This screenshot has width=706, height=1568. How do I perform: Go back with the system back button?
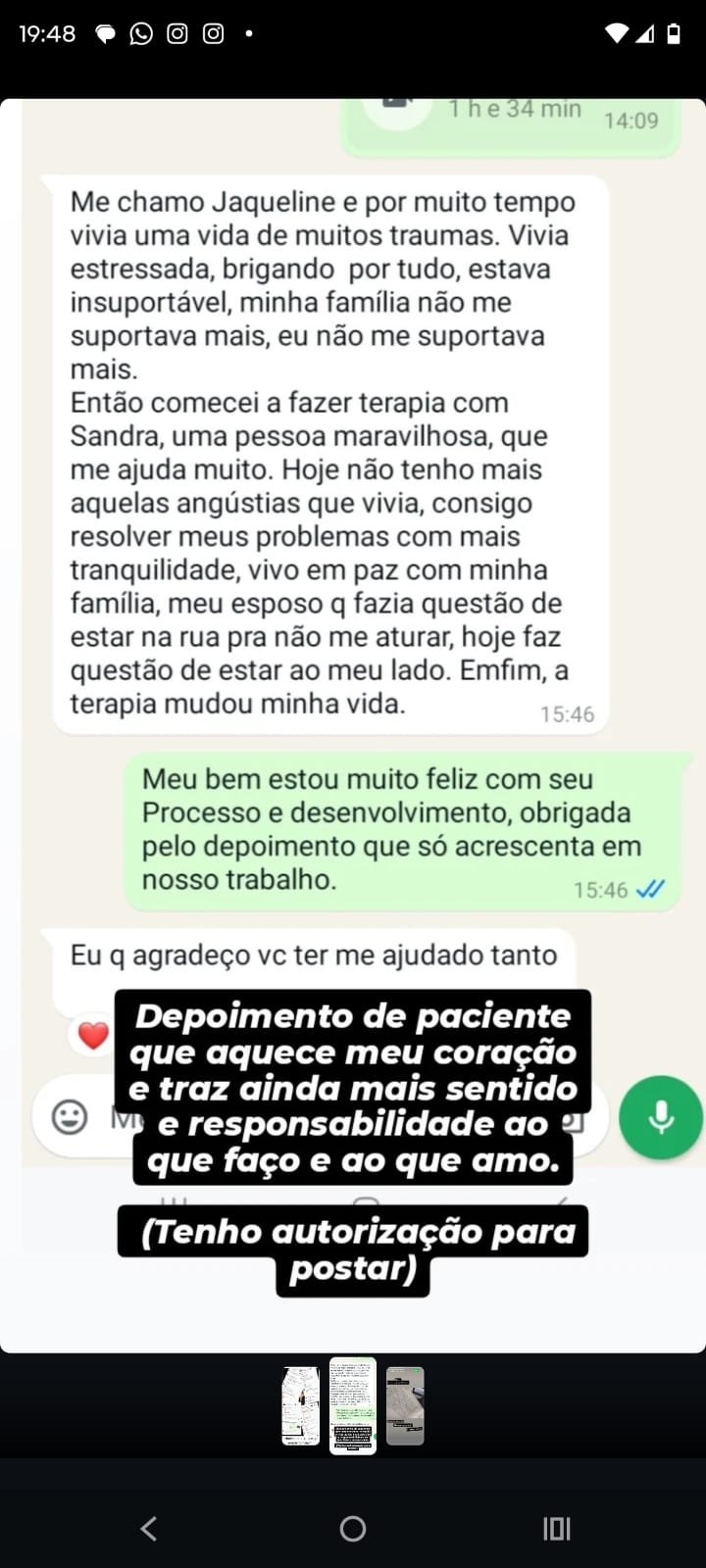pos(149,1528)
